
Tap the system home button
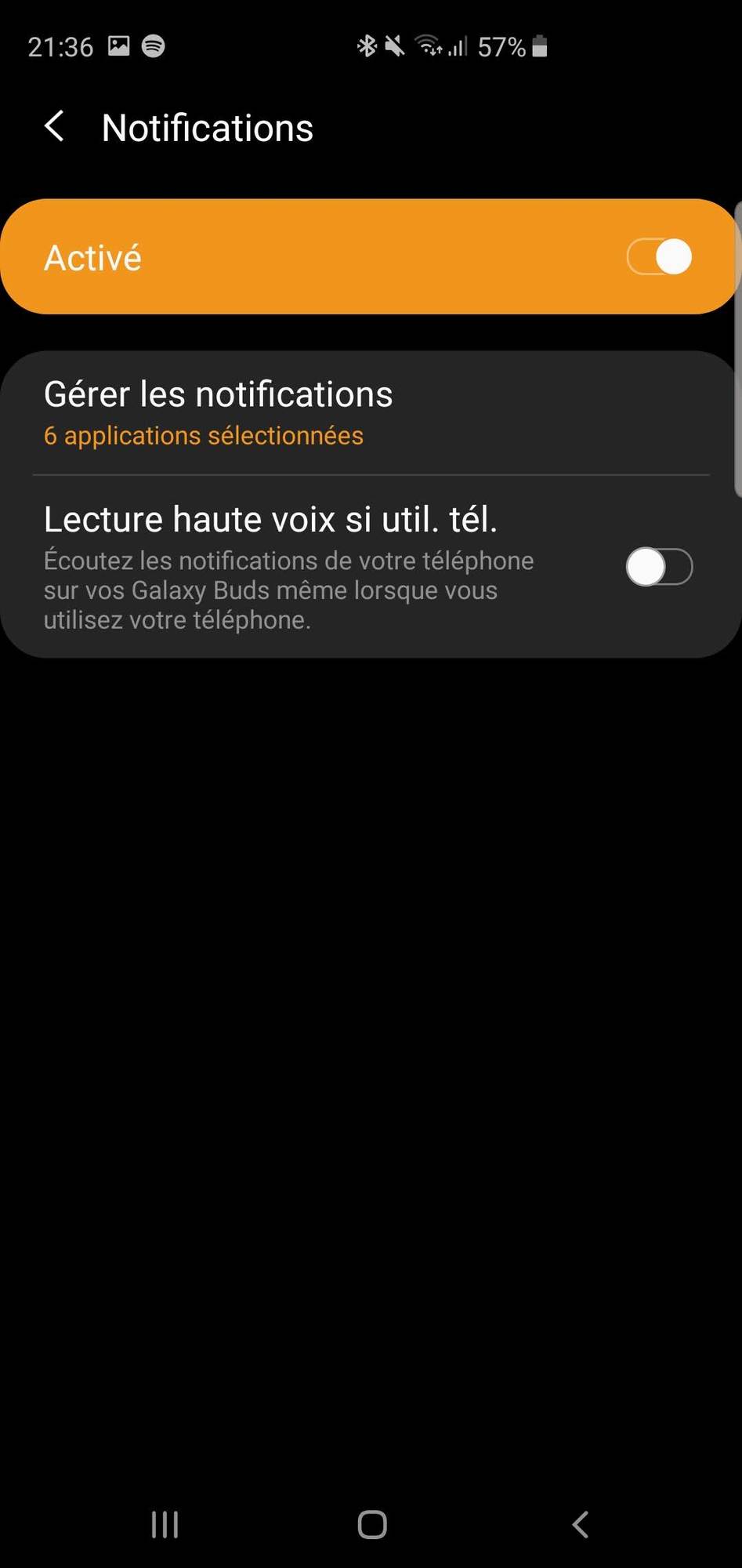pyautogui.click(x=371, y=1525)
